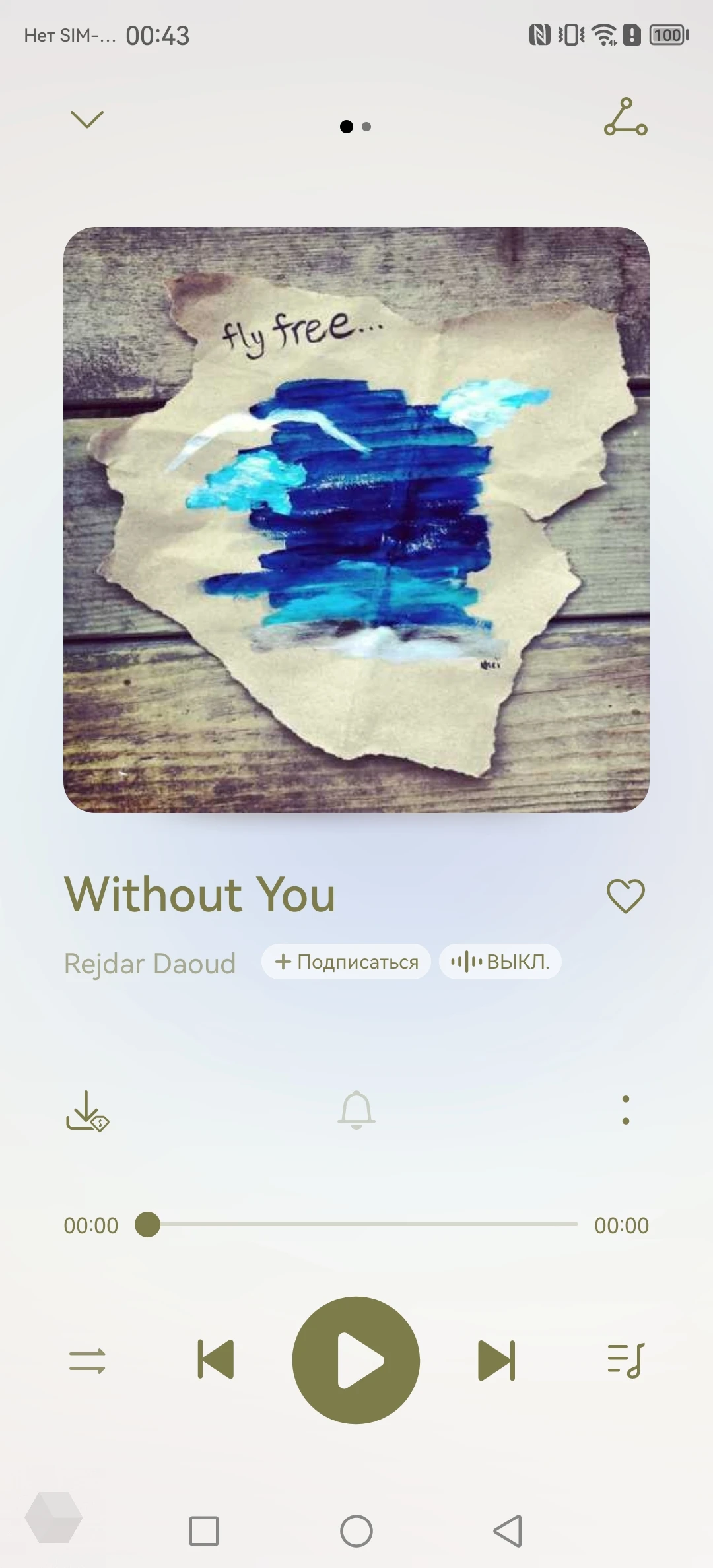This screenshot has height=1568, width=713.
Task: Set this song as ringtone via bell
Action: tap(356, 1110)
